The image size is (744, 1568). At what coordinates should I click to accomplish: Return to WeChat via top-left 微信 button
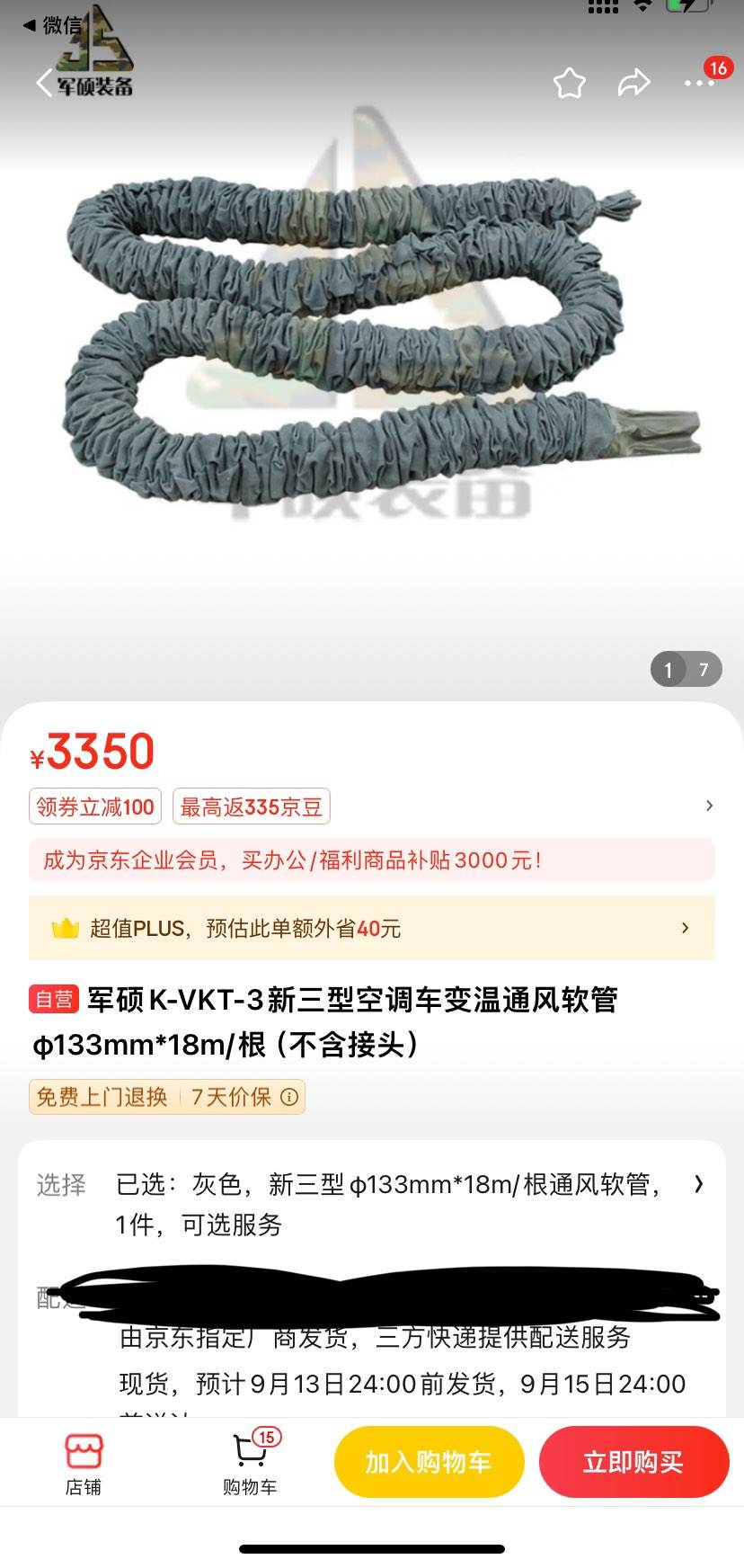coord(50,26)
